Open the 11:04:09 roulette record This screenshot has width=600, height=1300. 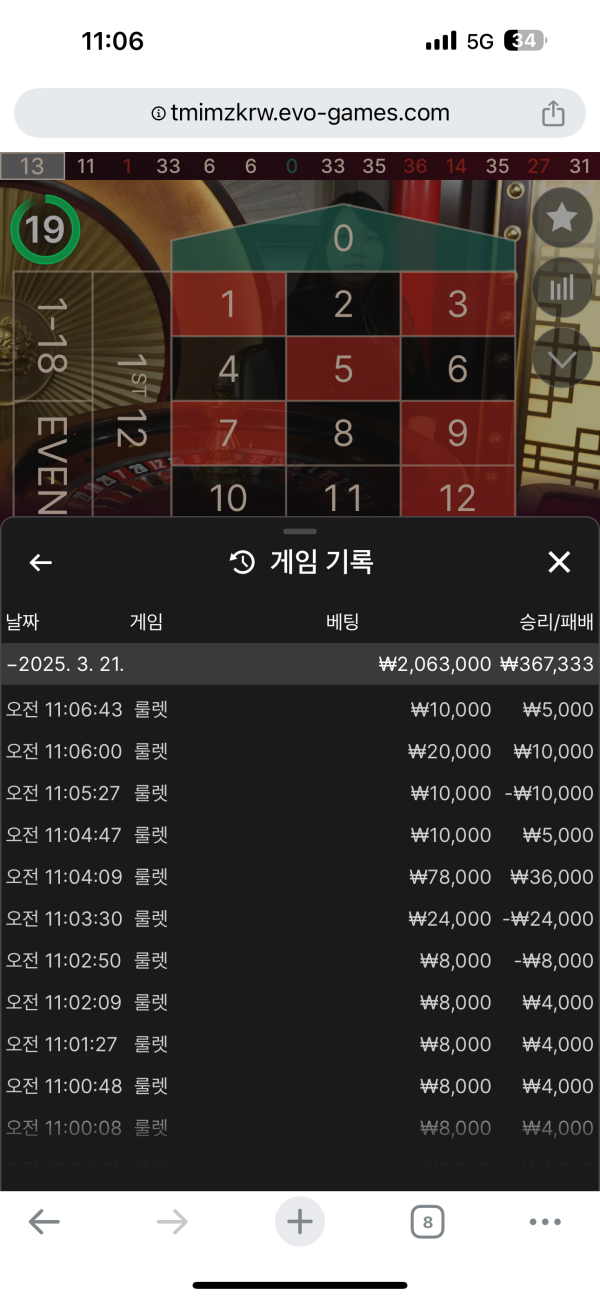(x=300, y=877)
